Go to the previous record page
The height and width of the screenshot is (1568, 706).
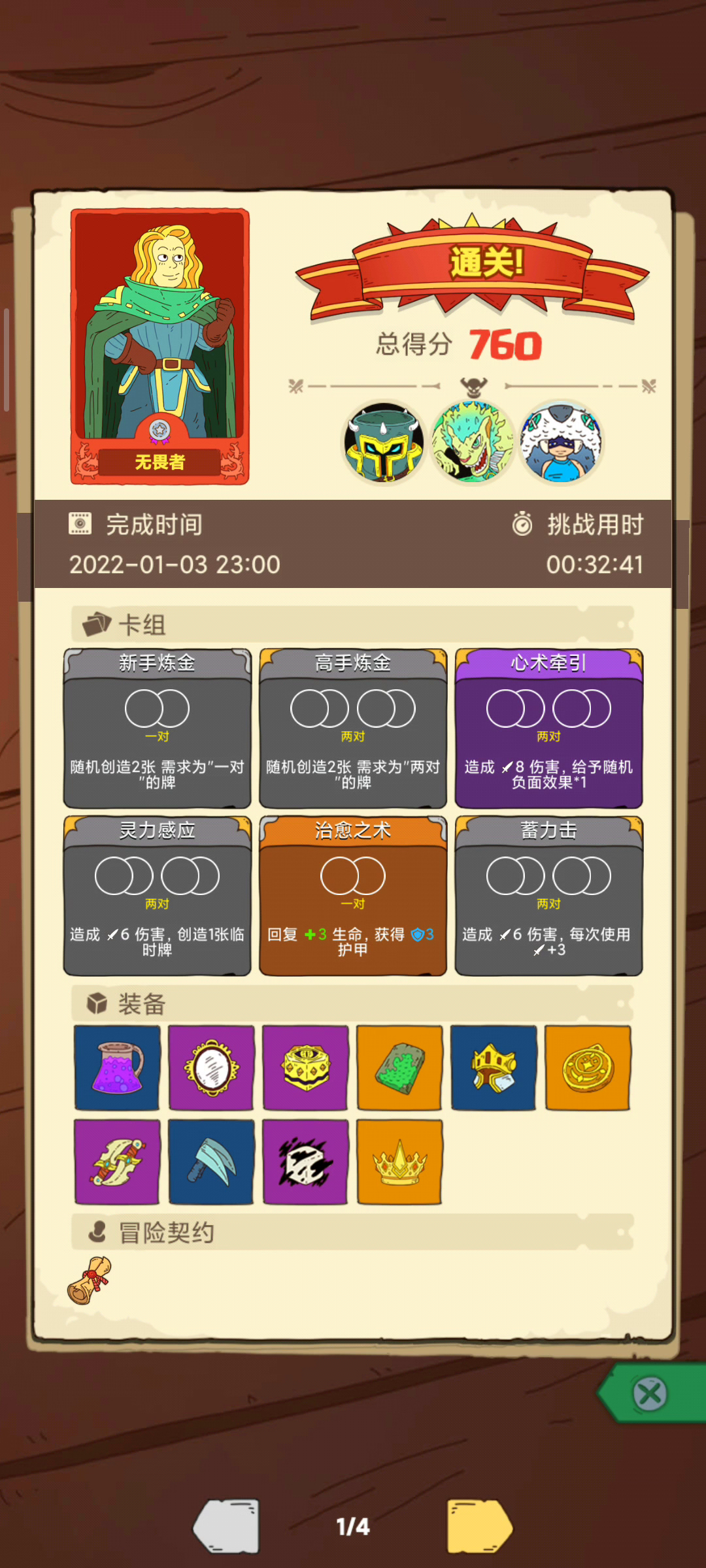[x=226, y=1526]
